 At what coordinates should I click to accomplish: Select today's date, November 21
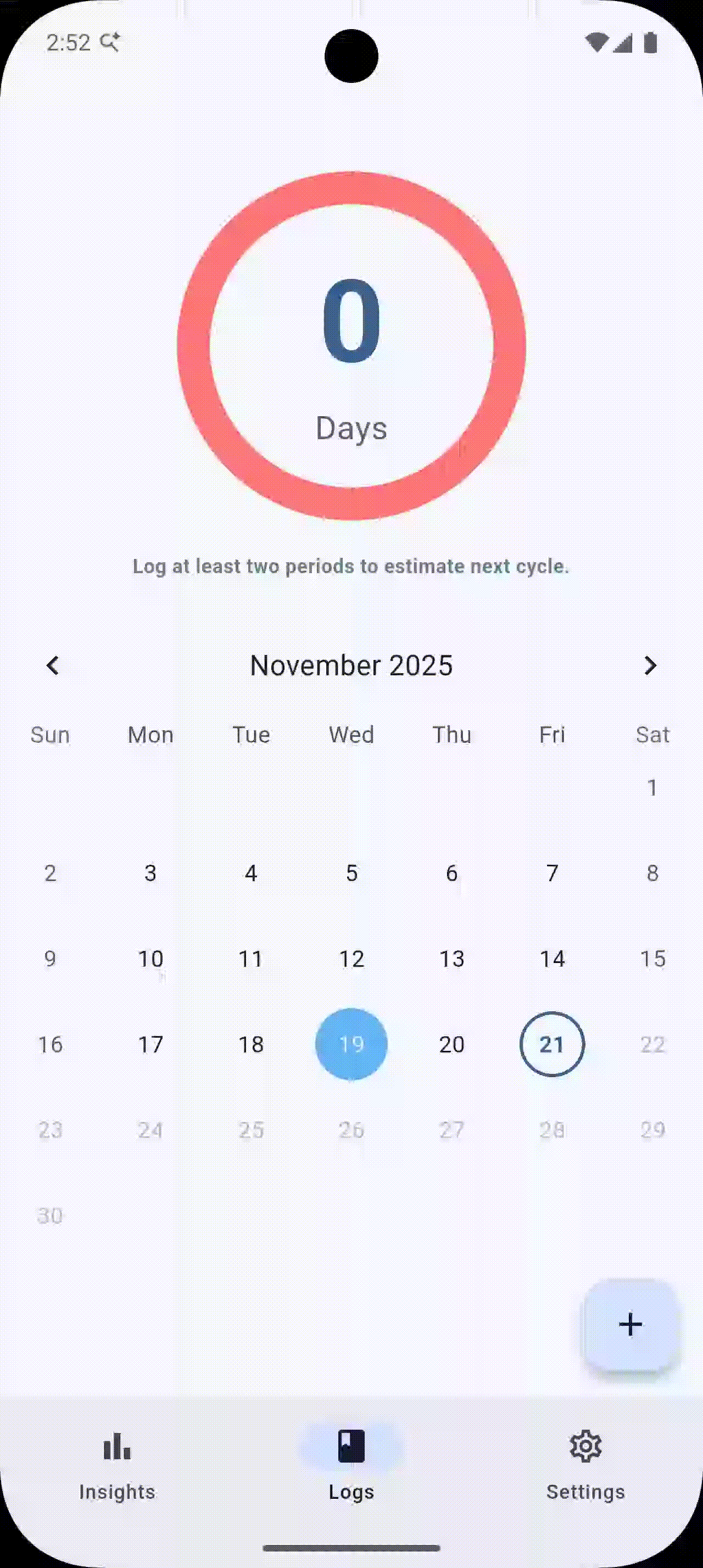click(552, 1044)
